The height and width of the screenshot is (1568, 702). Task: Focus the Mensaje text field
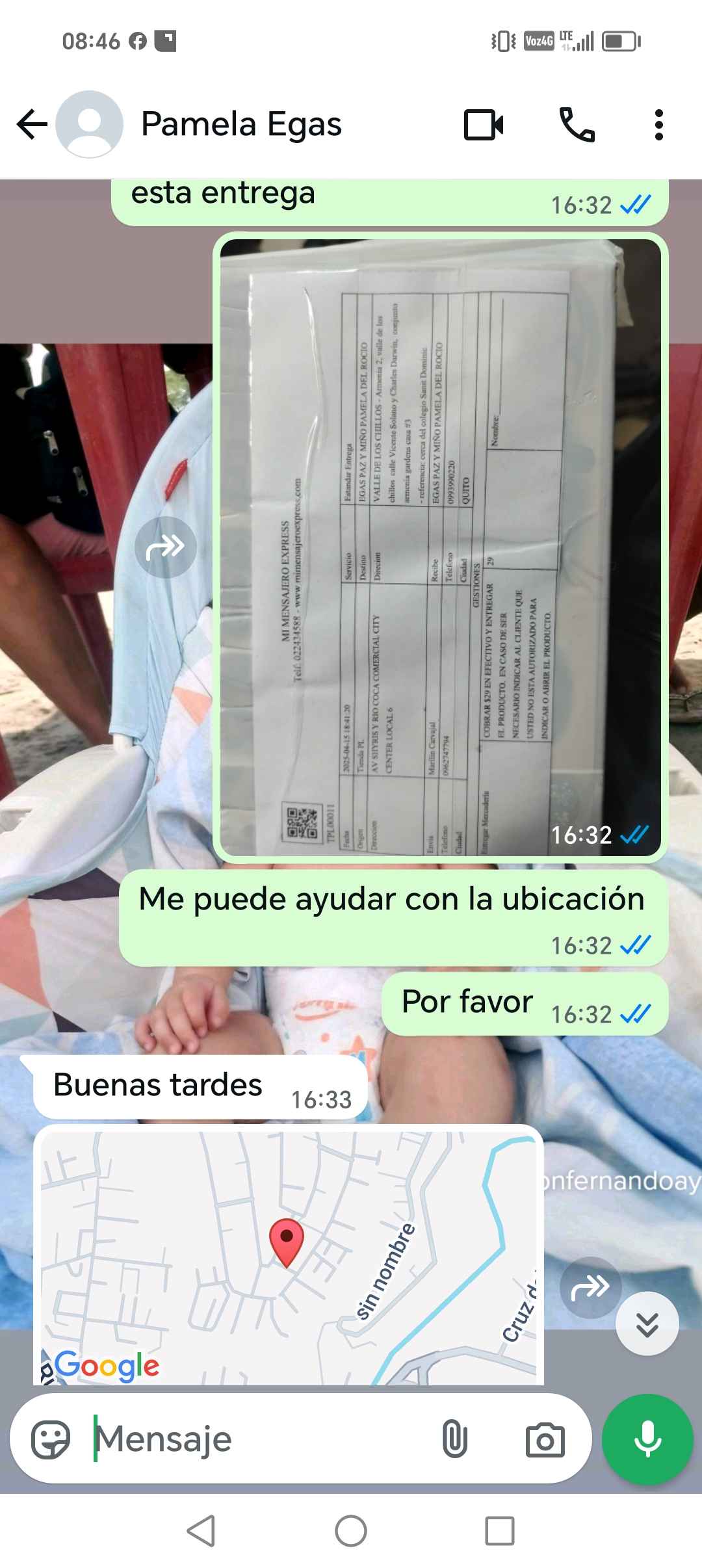tap(260, 1439)
